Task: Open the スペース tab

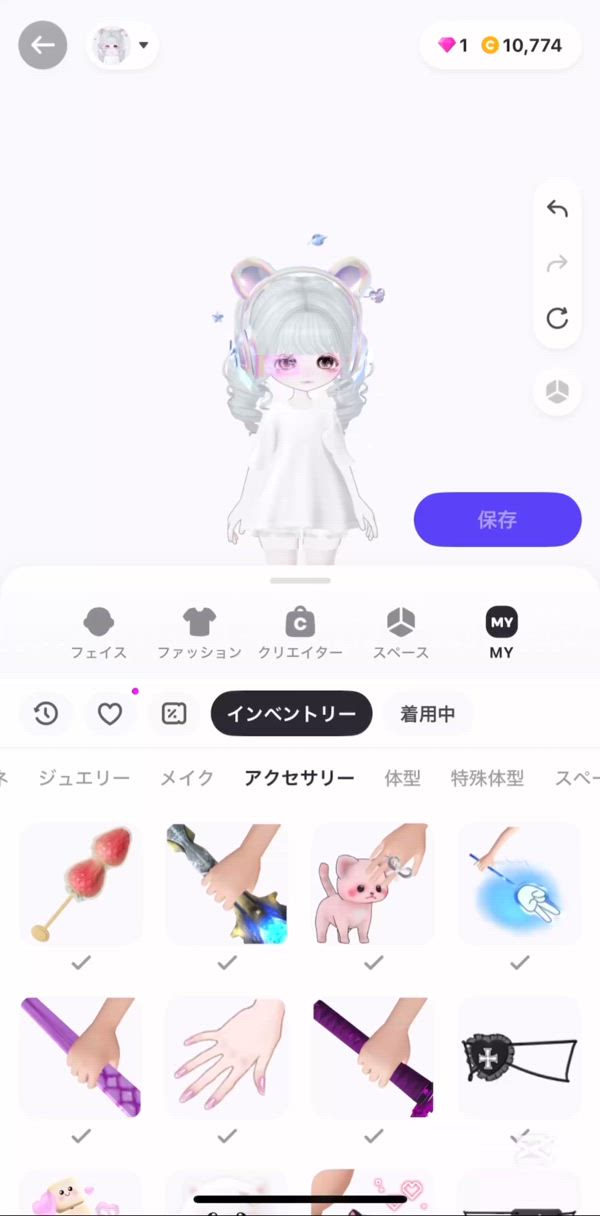Action: (401, 633)
